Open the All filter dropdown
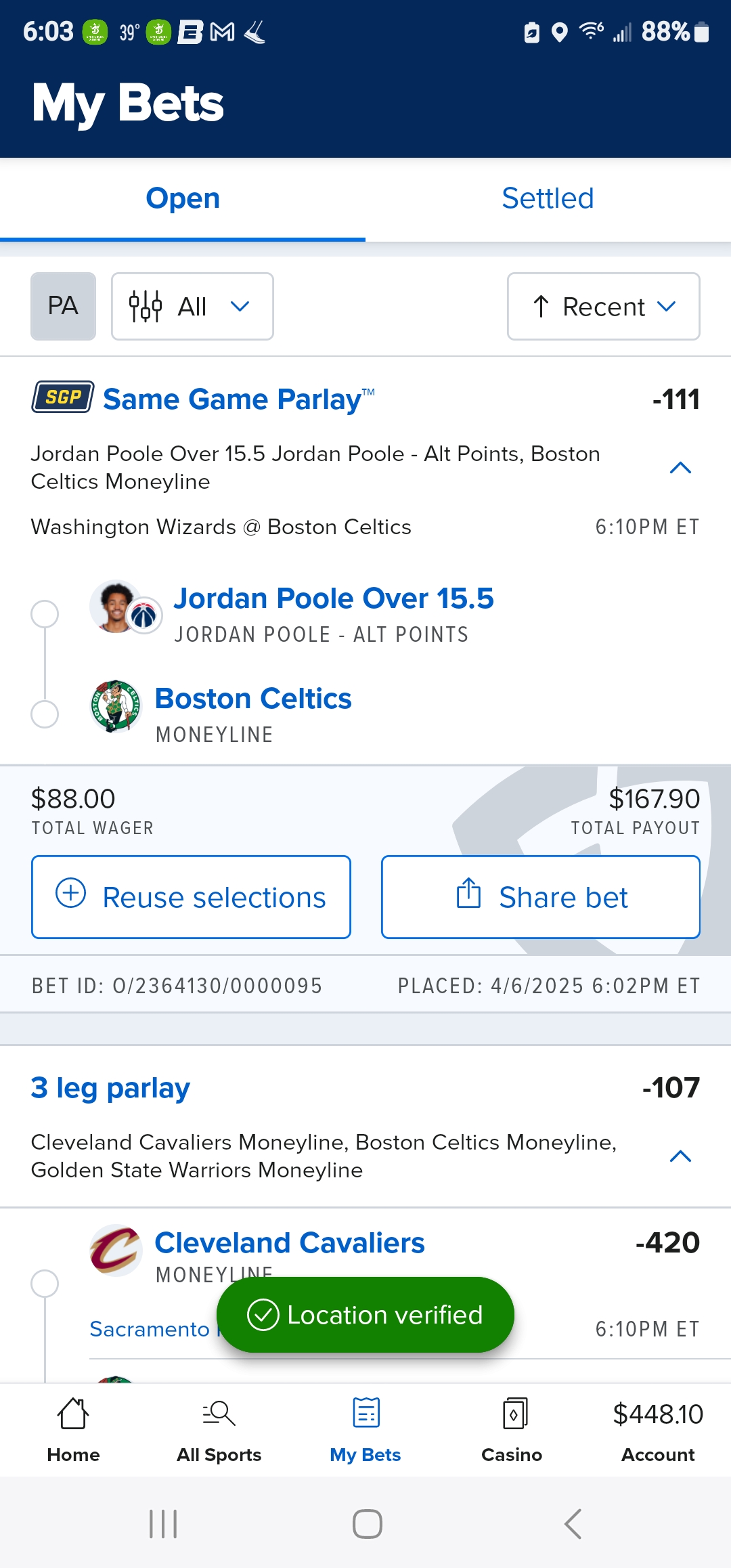This screenshot has width=731, height=1568. (192, 306)
